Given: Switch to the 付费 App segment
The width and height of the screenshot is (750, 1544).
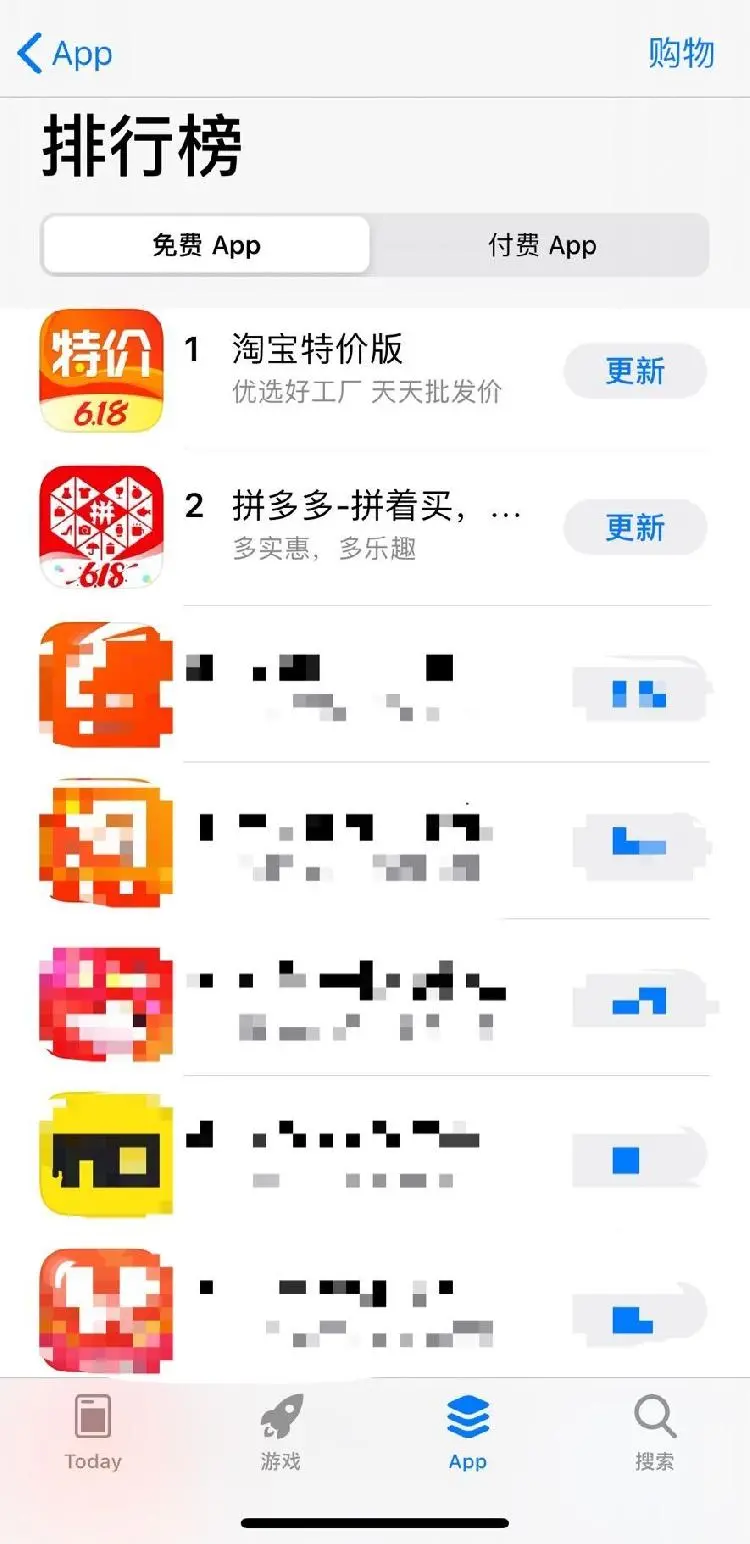Looking at the screenshot, I should 541,245.
